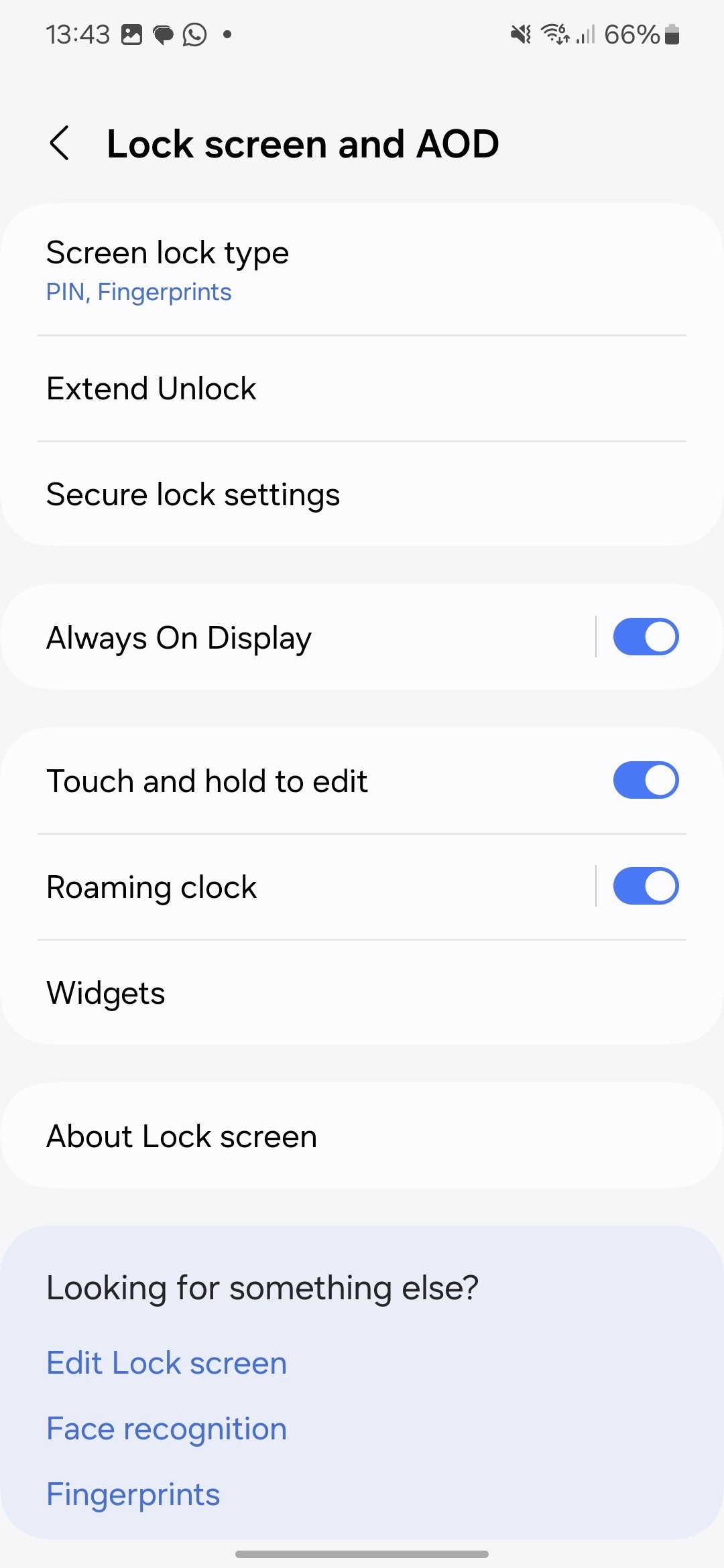Open lock screen Widgets
This screenshot has width=724, height=1568.
(106, 992)
